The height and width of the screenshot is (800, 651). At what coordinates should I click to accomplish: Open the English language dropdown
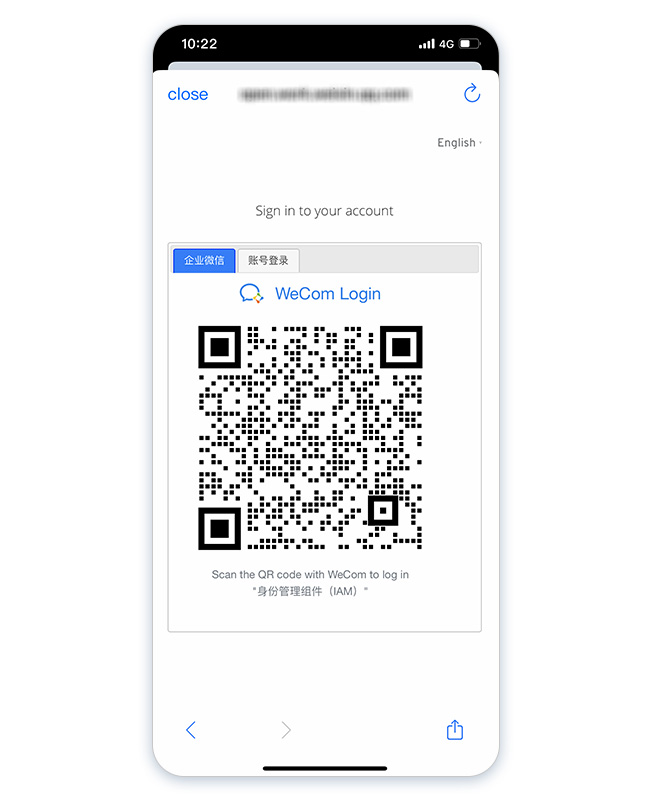click(x=459, y=143)
